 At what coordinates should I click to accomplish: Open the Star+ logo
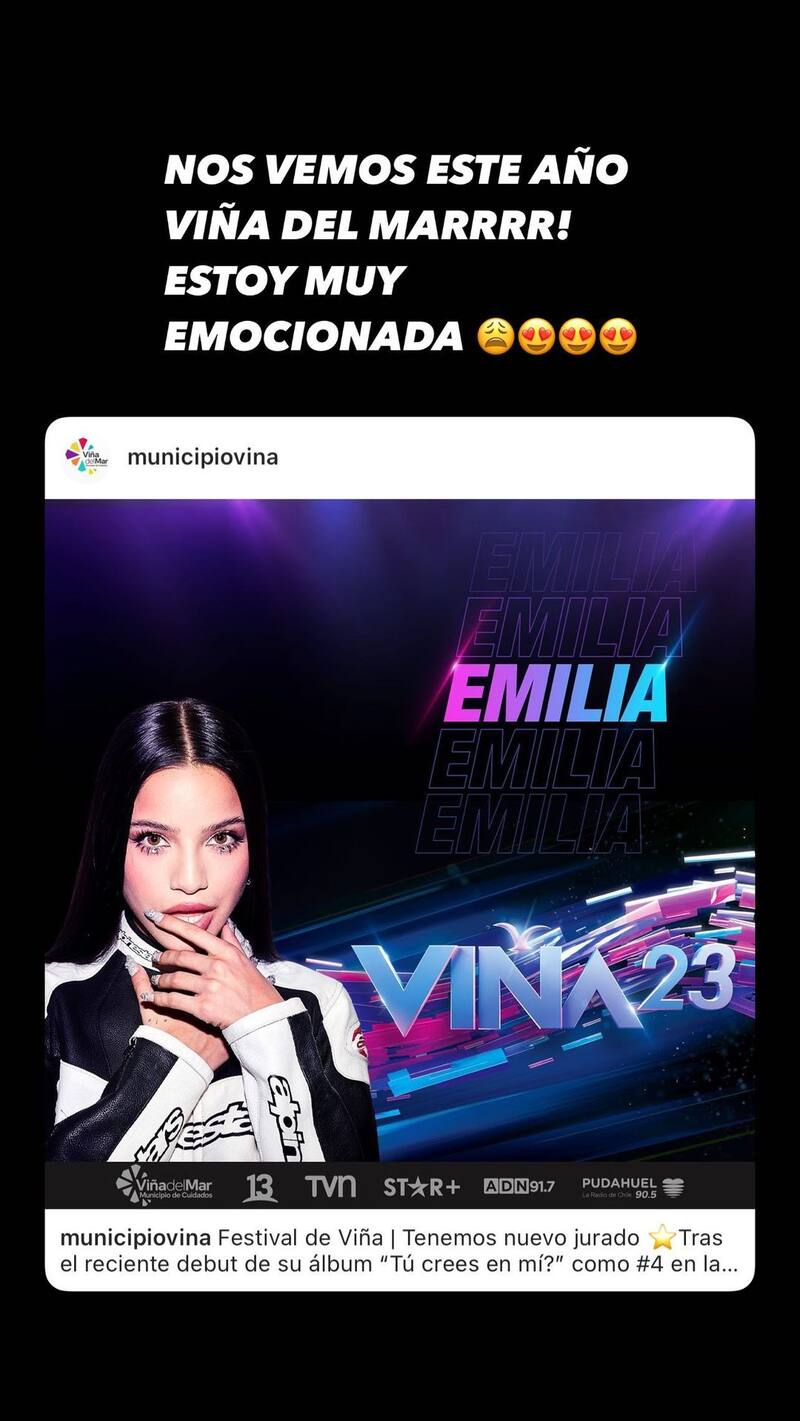coord(421,1184)
